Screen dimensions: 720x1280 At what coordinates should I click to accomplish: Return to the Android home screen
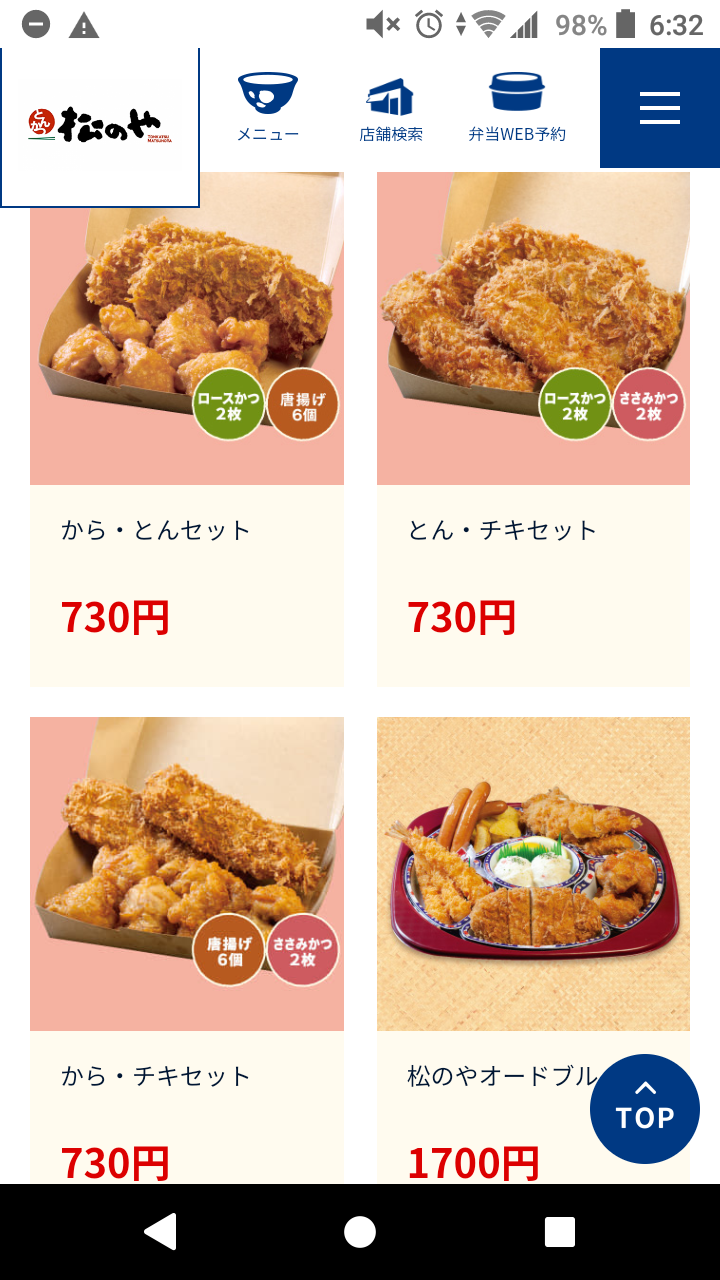pos(360,1232)
